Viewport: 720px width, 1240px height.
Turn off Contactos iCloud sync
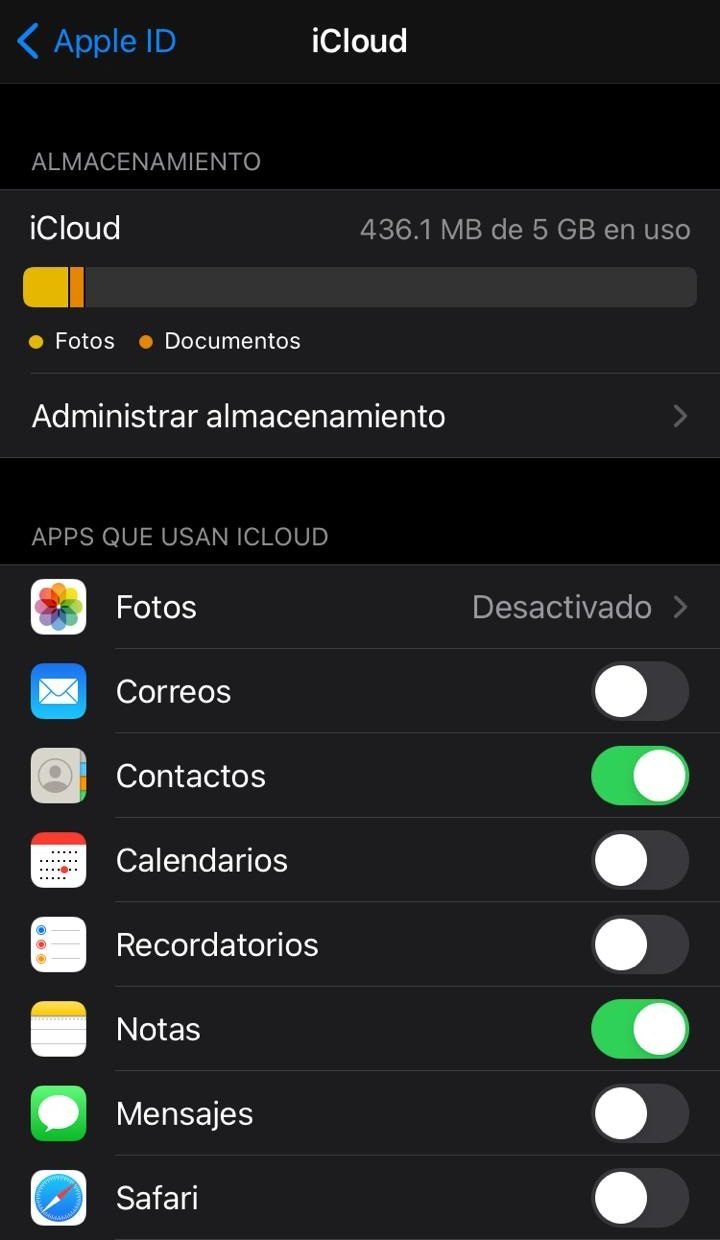pos(640,776)
